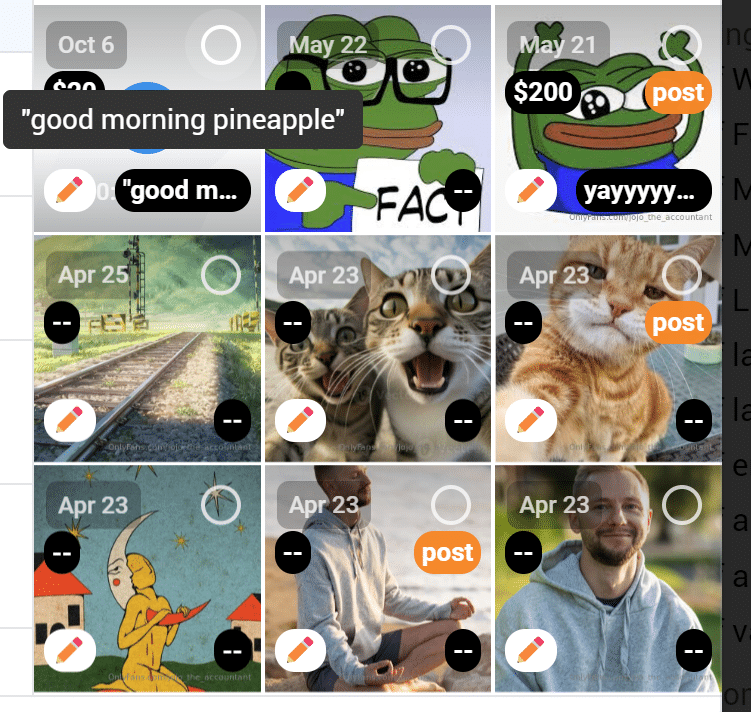
Task: Select the Apr 25 railway tile circle
Action: [x=220, y=275]
